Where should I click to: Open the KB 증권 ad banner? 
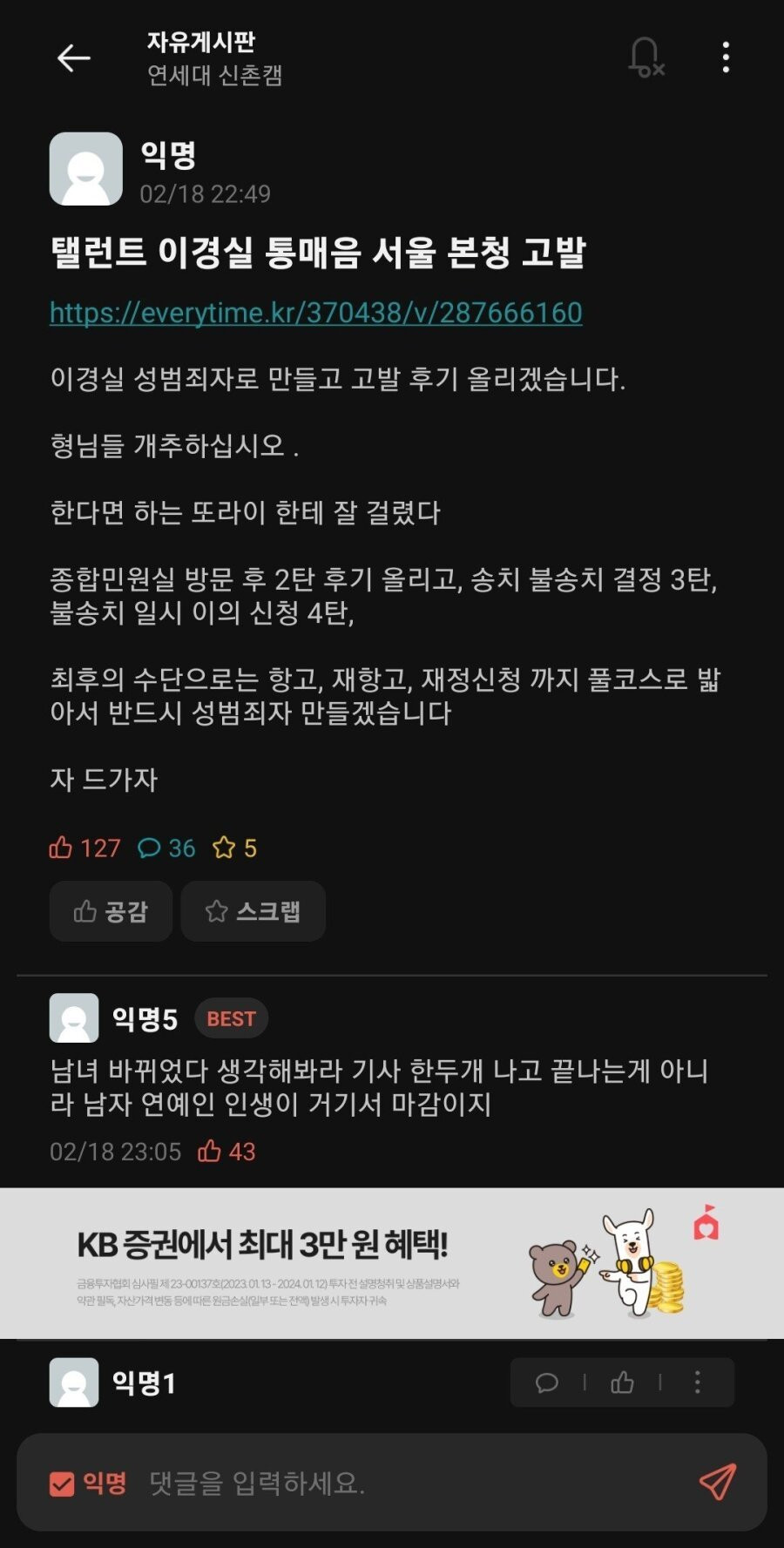[392, 1263]
